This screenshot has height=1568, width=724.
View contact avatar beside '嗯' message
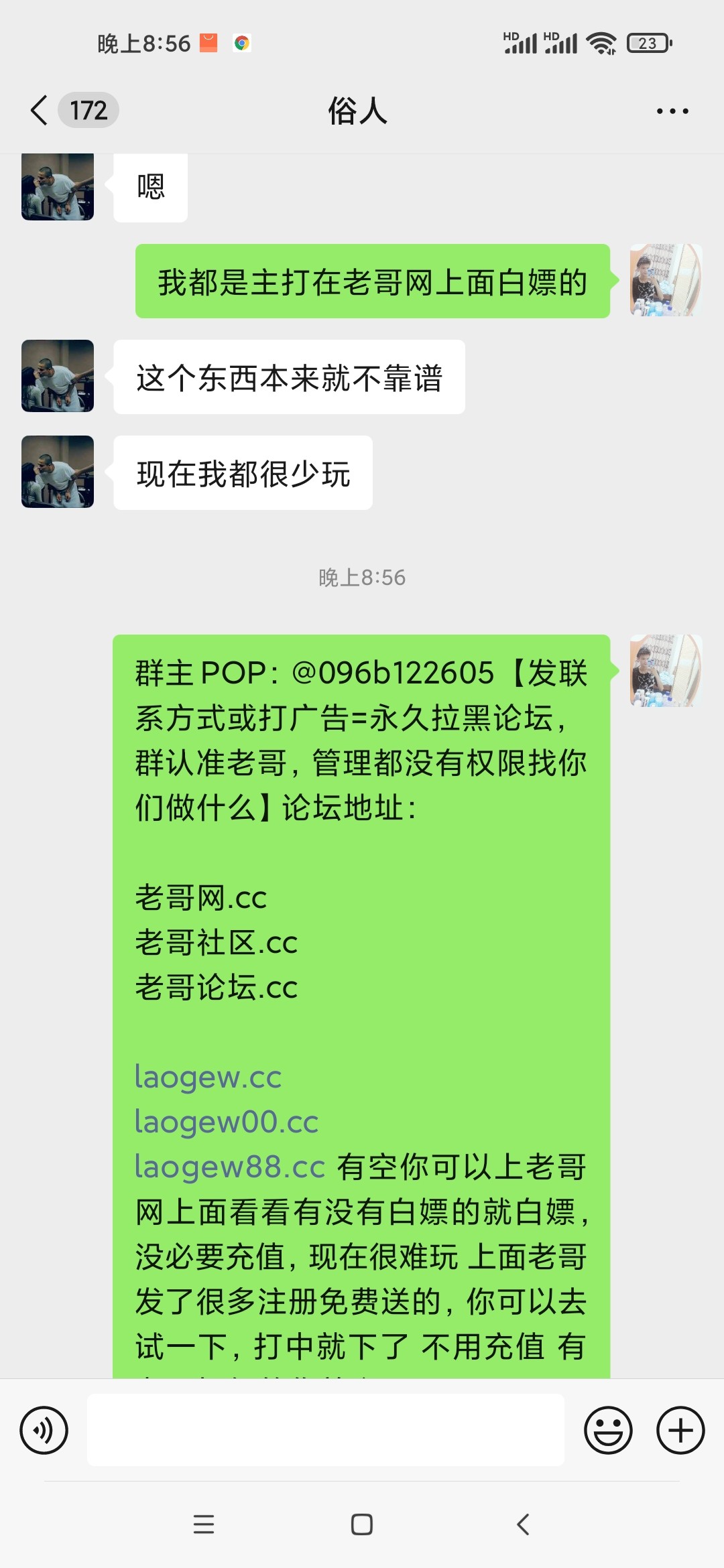(x=58, y=186)
